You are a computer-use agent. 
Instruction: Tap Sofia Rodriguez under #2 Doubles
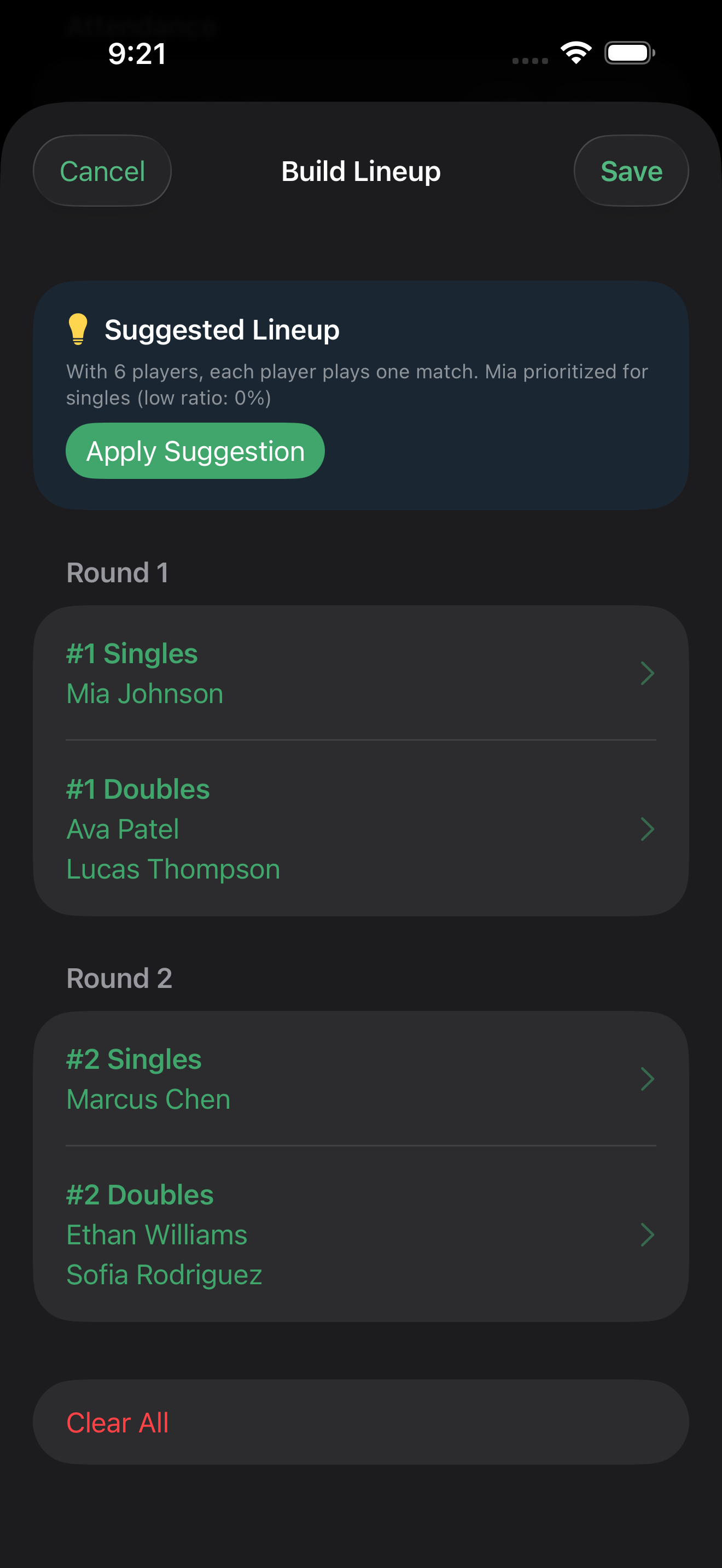pyautogui.click(x=164, y=1274)
